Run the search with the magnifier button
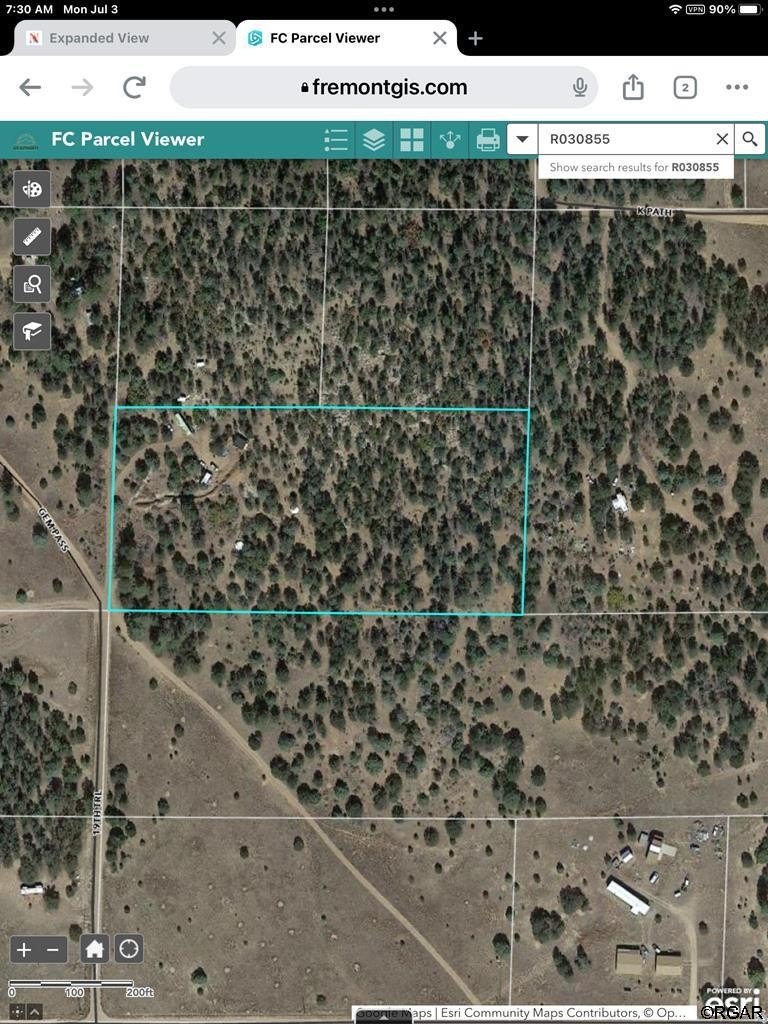This screenshot has width=768, height=1024. tap(749, 140)
